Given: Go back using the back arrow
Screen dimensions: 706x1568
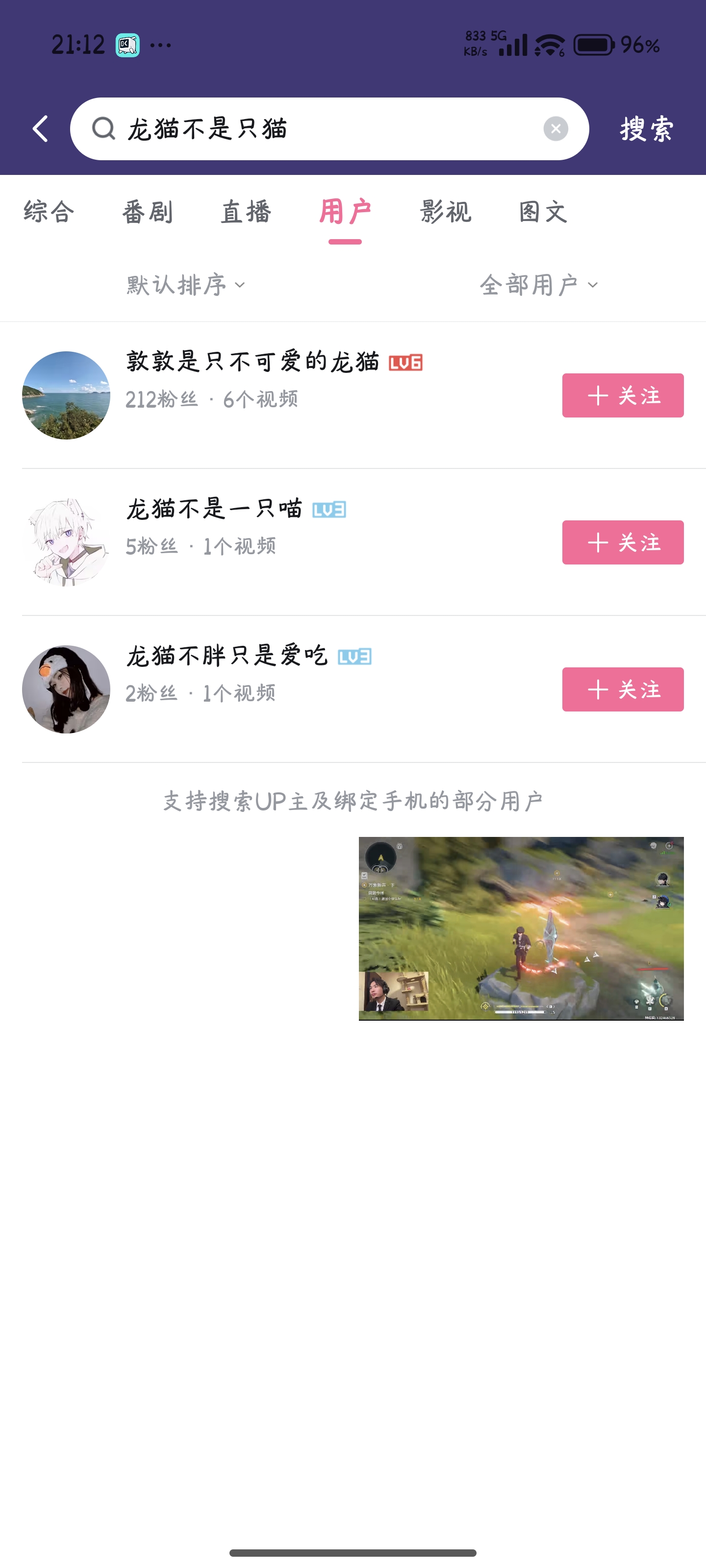Looking at the screenshot, I should click(x=40, y=129).
